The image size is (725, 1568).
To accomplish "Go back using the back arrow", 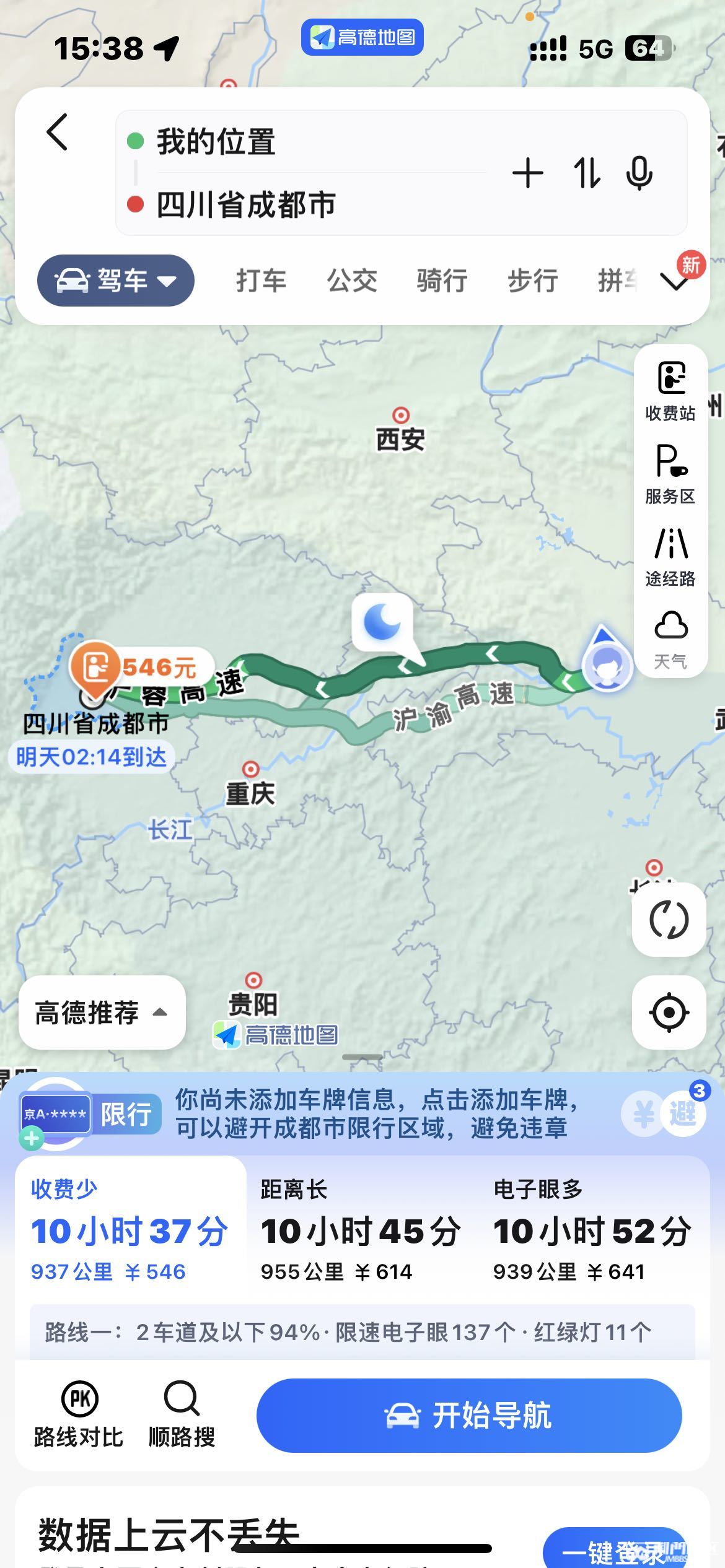I will 57,132.
